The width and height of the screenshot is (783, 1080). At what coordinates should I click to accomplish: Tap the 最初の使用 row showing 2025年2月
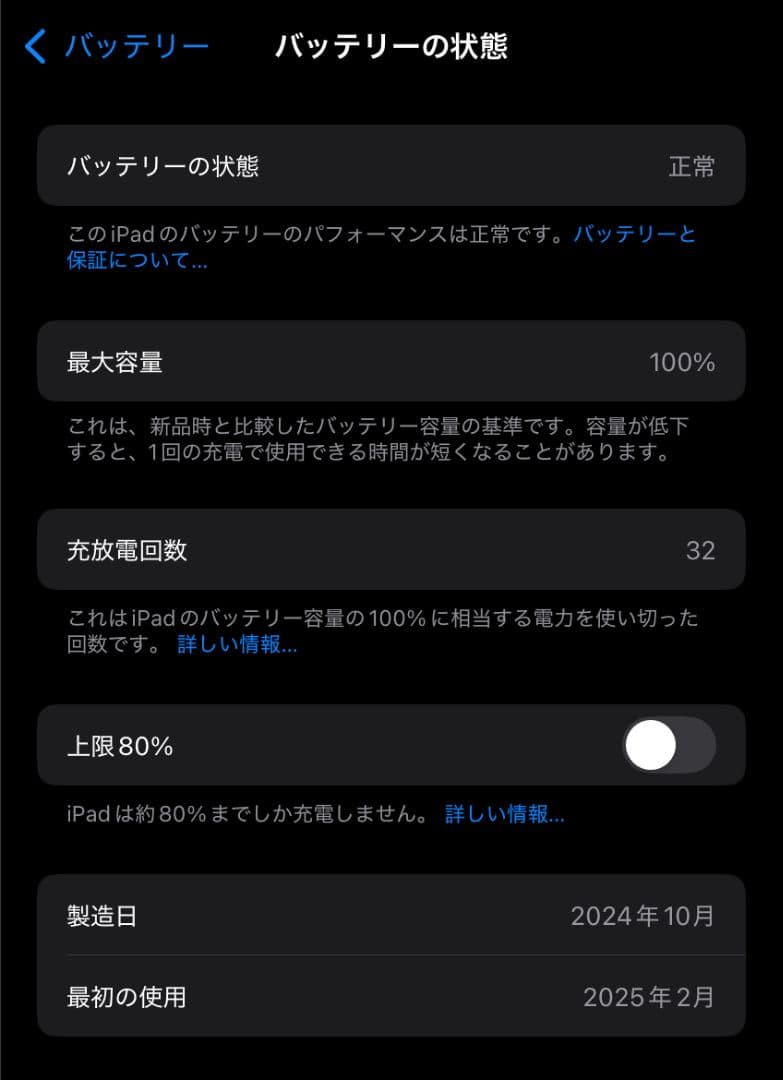(391, 996)
